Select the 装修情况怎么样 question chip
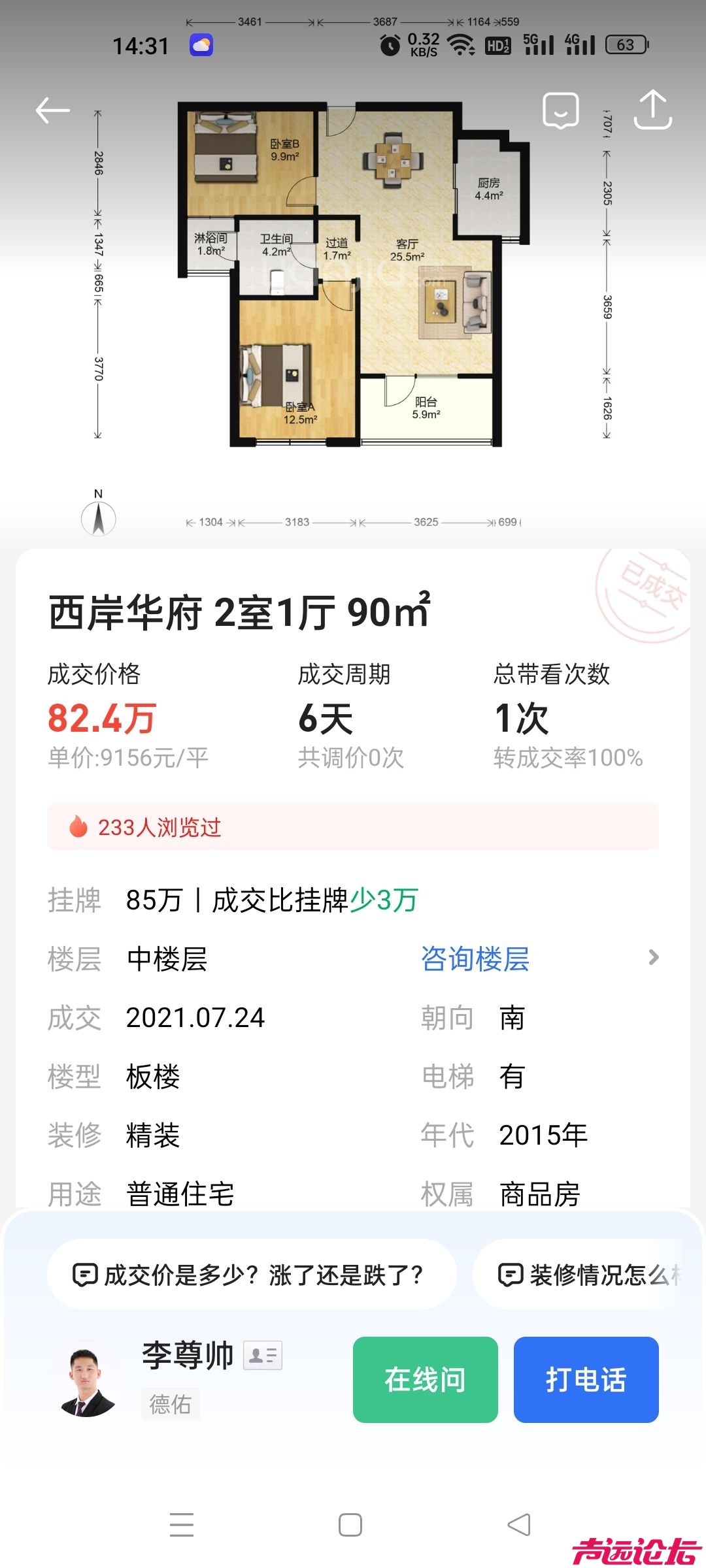The width and height of the screenshot is (706, 1568). tap(588, 1274)
